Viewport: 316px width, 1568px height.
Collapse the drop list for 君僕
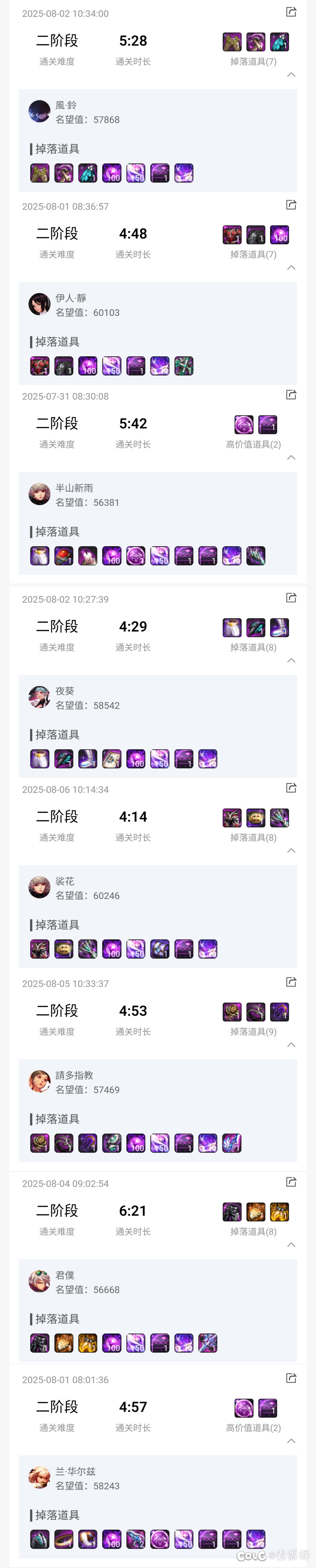click(291, 1245)
